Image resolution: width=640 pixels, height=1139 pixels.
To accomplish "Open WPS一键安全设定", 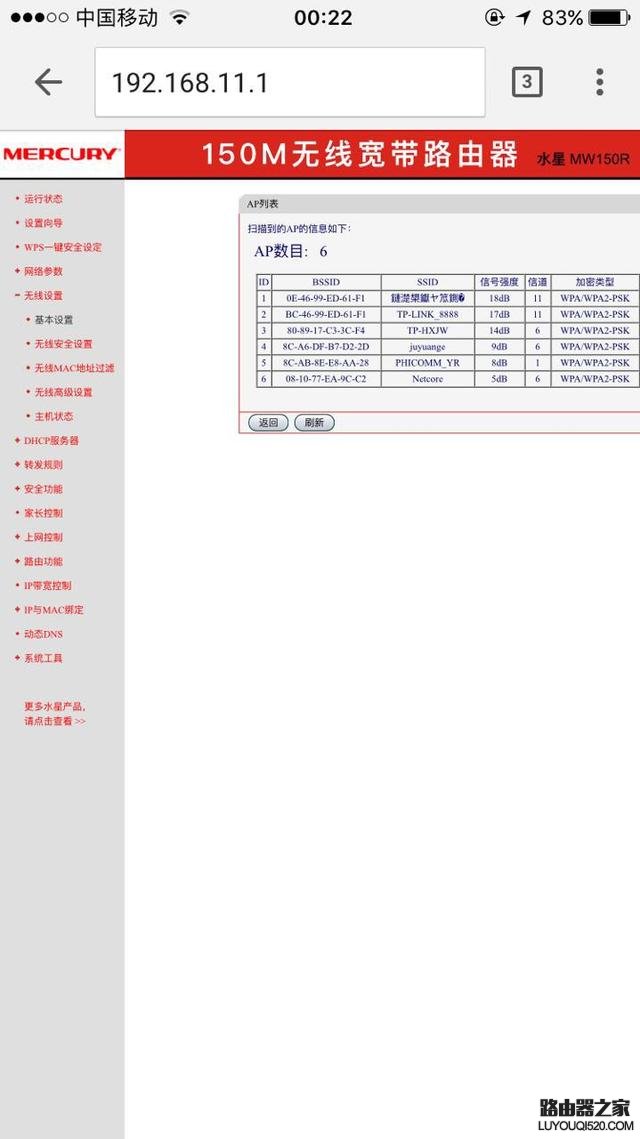I will (x=62, y=247).
